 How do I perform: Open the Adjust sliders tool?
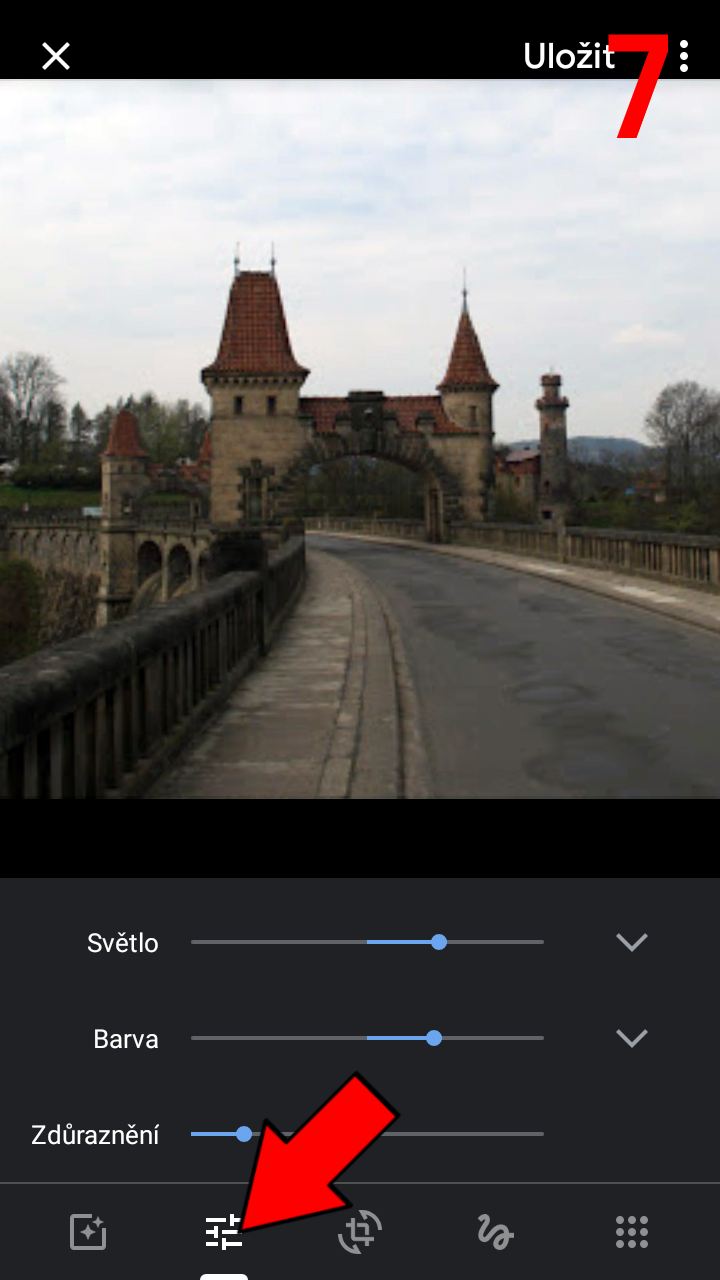pyautogui.click(x=224, y=1231)
